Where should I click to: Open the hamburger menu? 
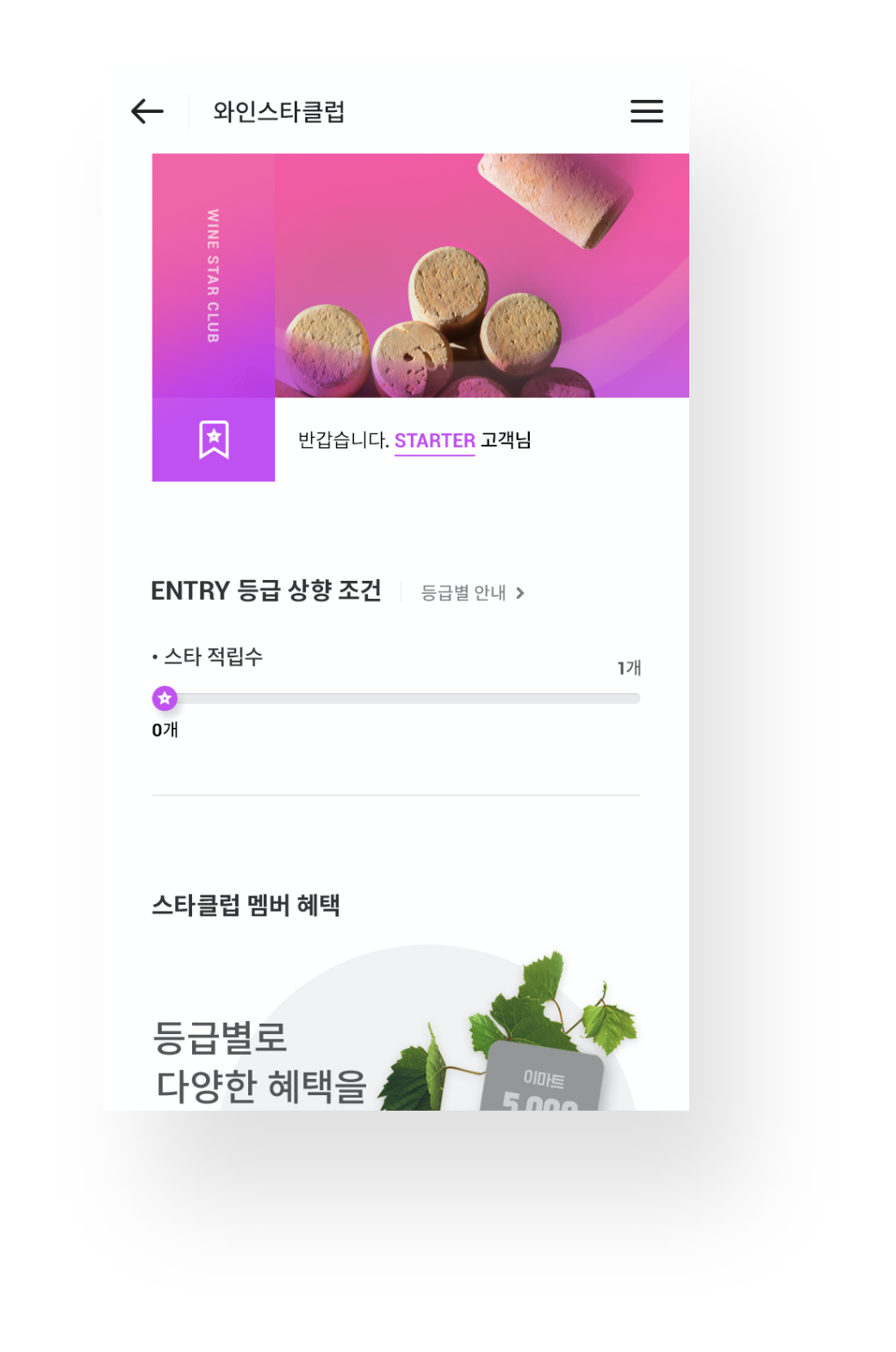tap(646, 111)
